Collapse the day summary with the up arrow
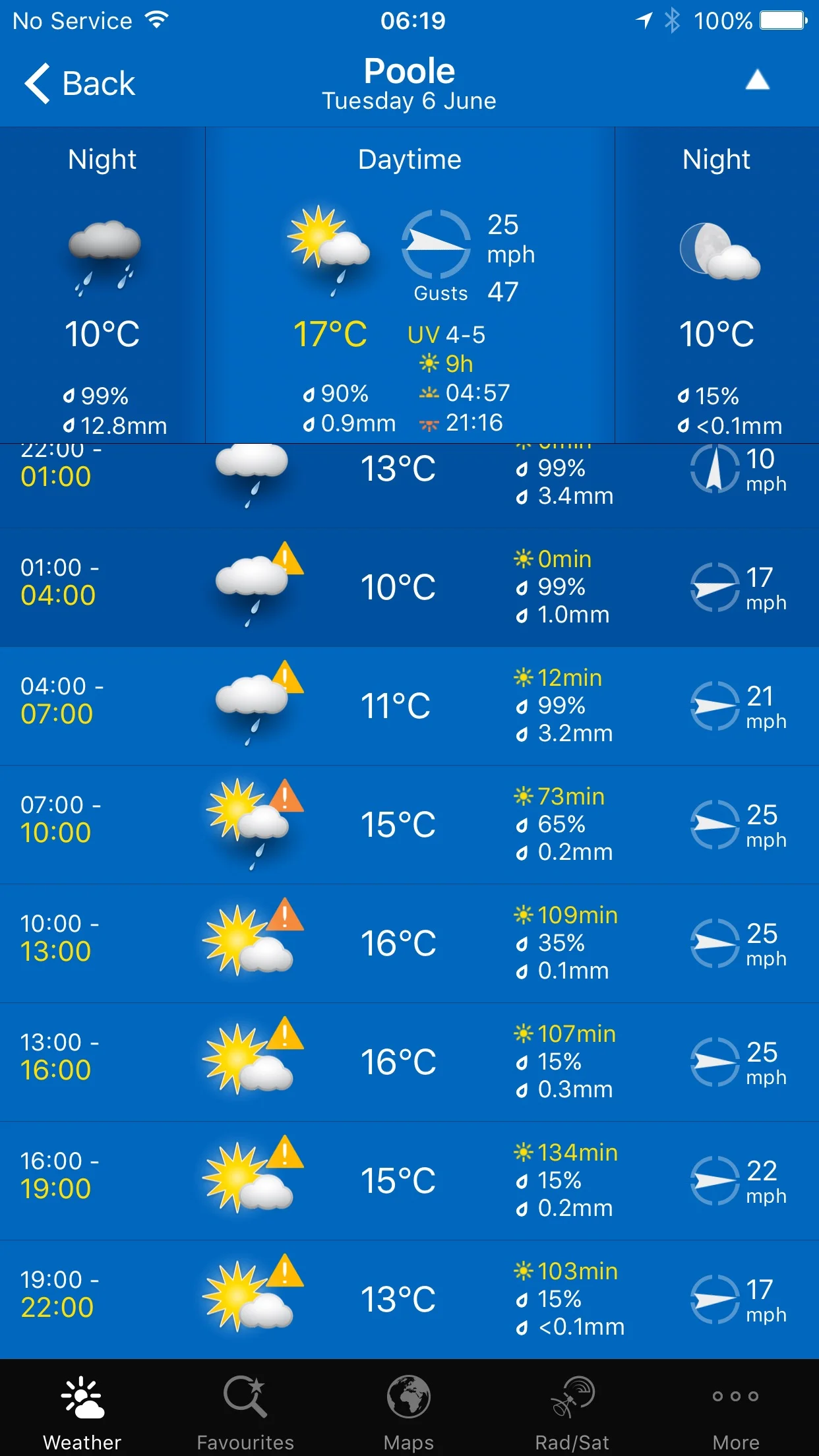The height and width of the screenshot is (1456, 819). pos(757,80)
